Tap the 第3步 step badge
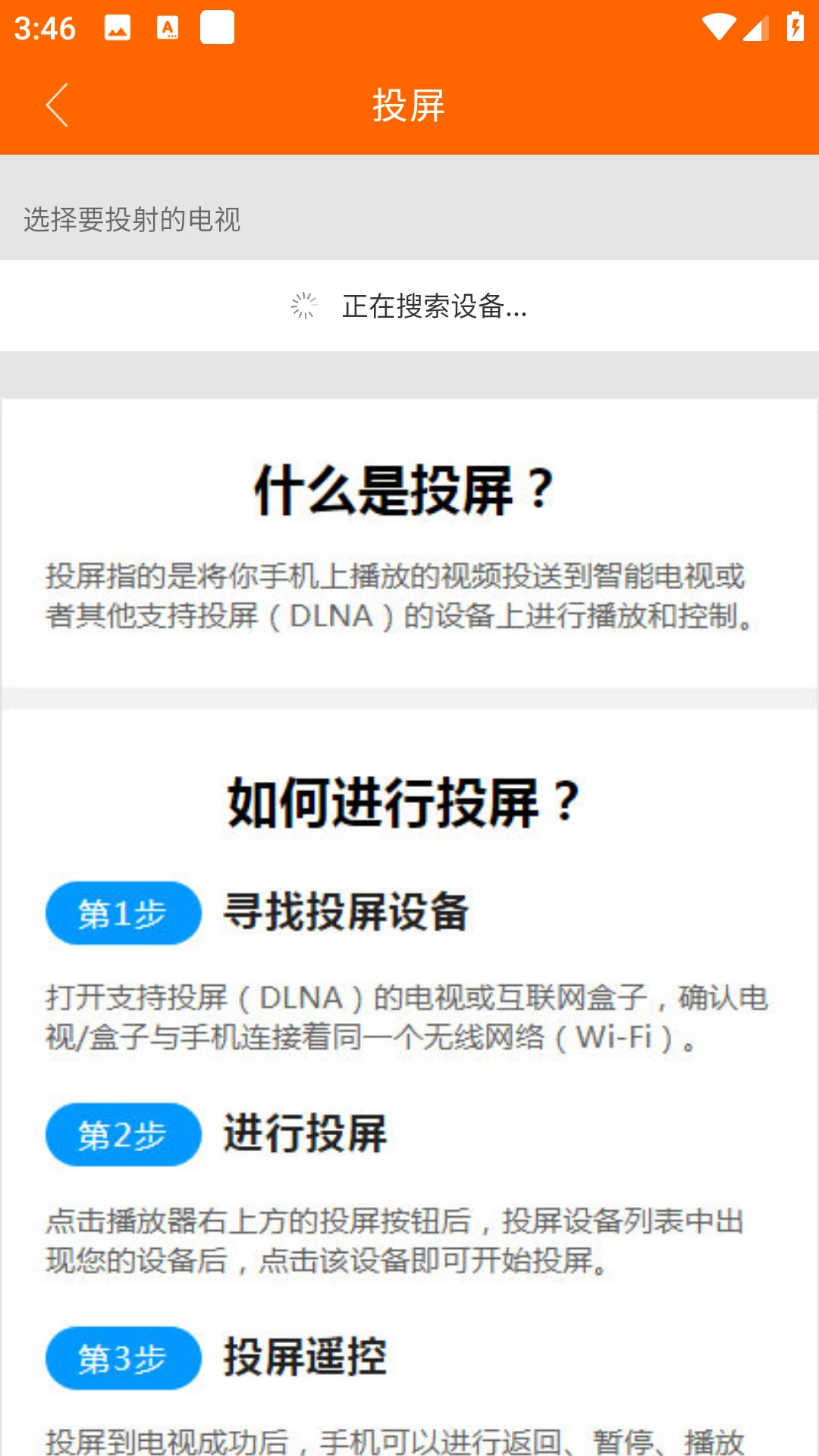Screen dimensions: 819x1456 pos(123,1358)
